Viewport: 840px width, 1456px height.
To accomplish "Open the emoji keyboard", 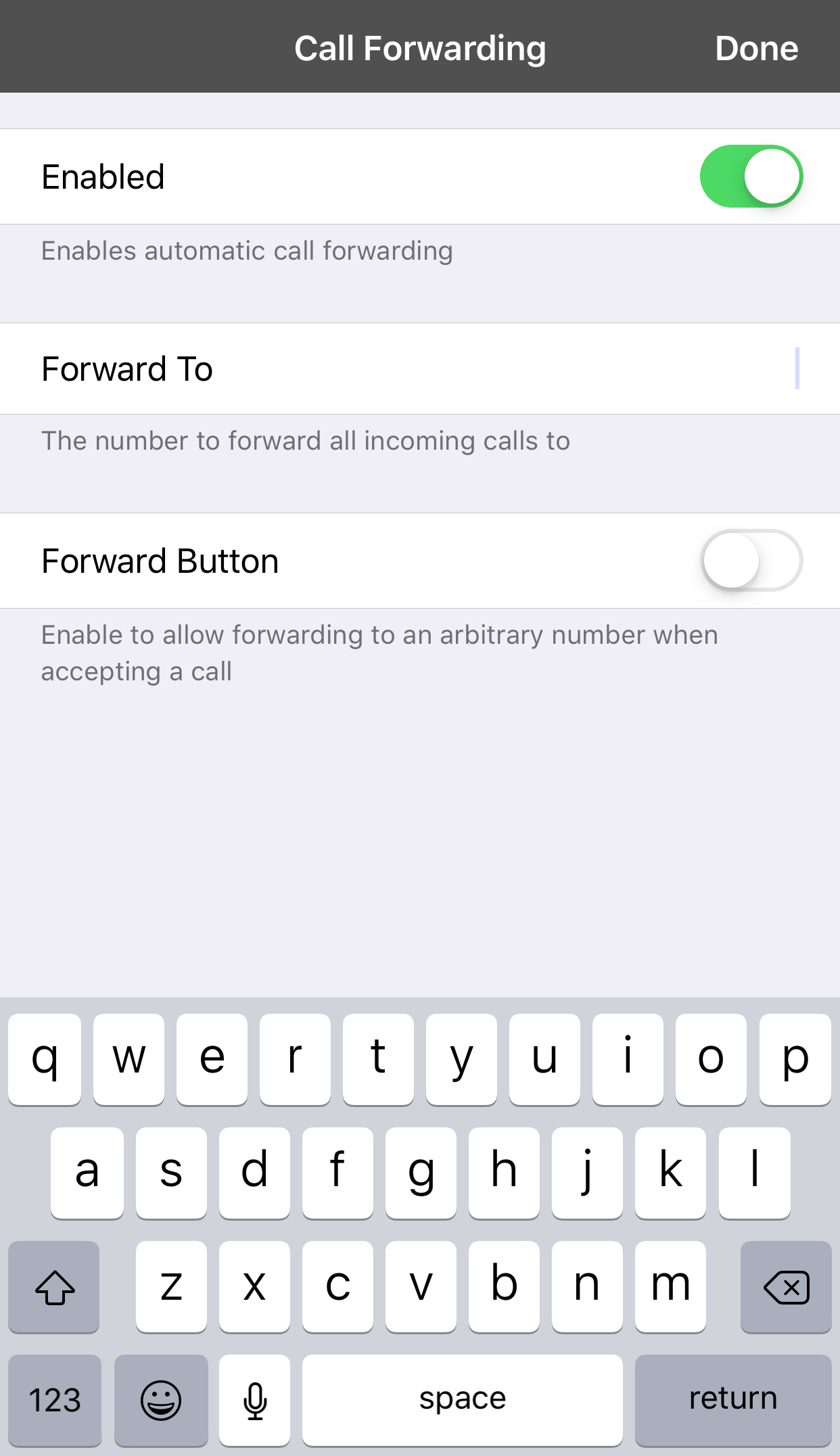I will pos(161,1400).
